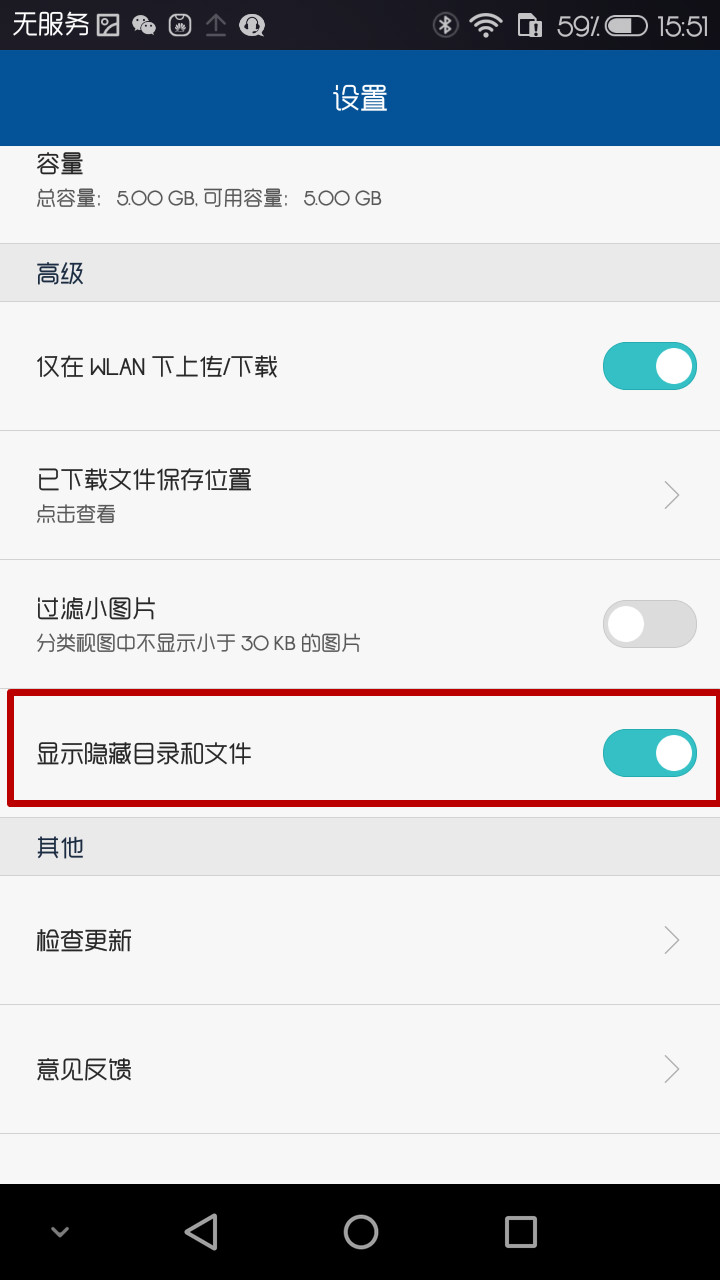Screen dimensions: 720x1280
Task: Collapse the navigation bar with the down chevron
Action: (60, 1231)
